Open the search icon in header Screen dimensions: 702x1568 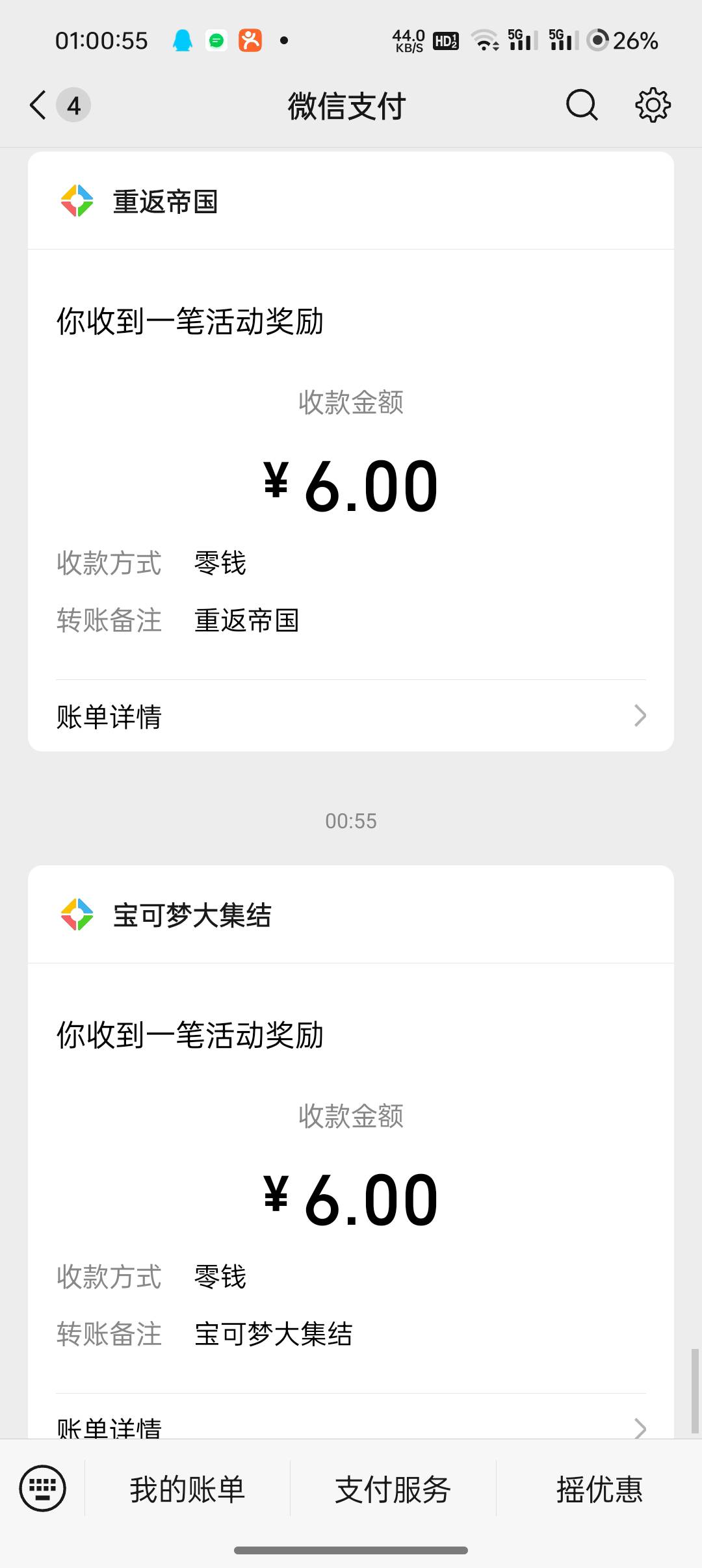coord(581,105)
